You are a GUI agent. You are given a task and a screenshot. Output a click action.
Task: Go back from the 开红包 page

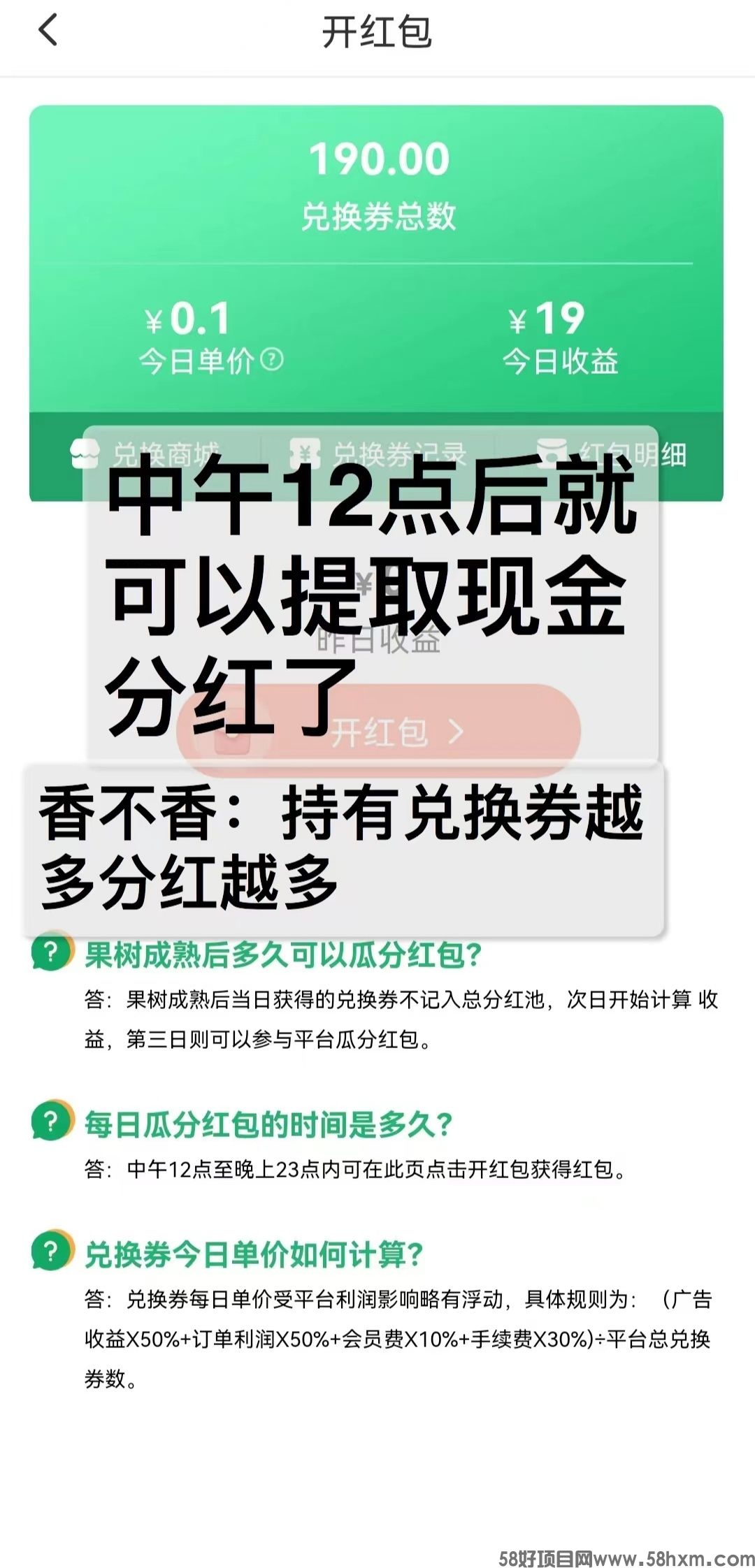click(x=48, y=31)
